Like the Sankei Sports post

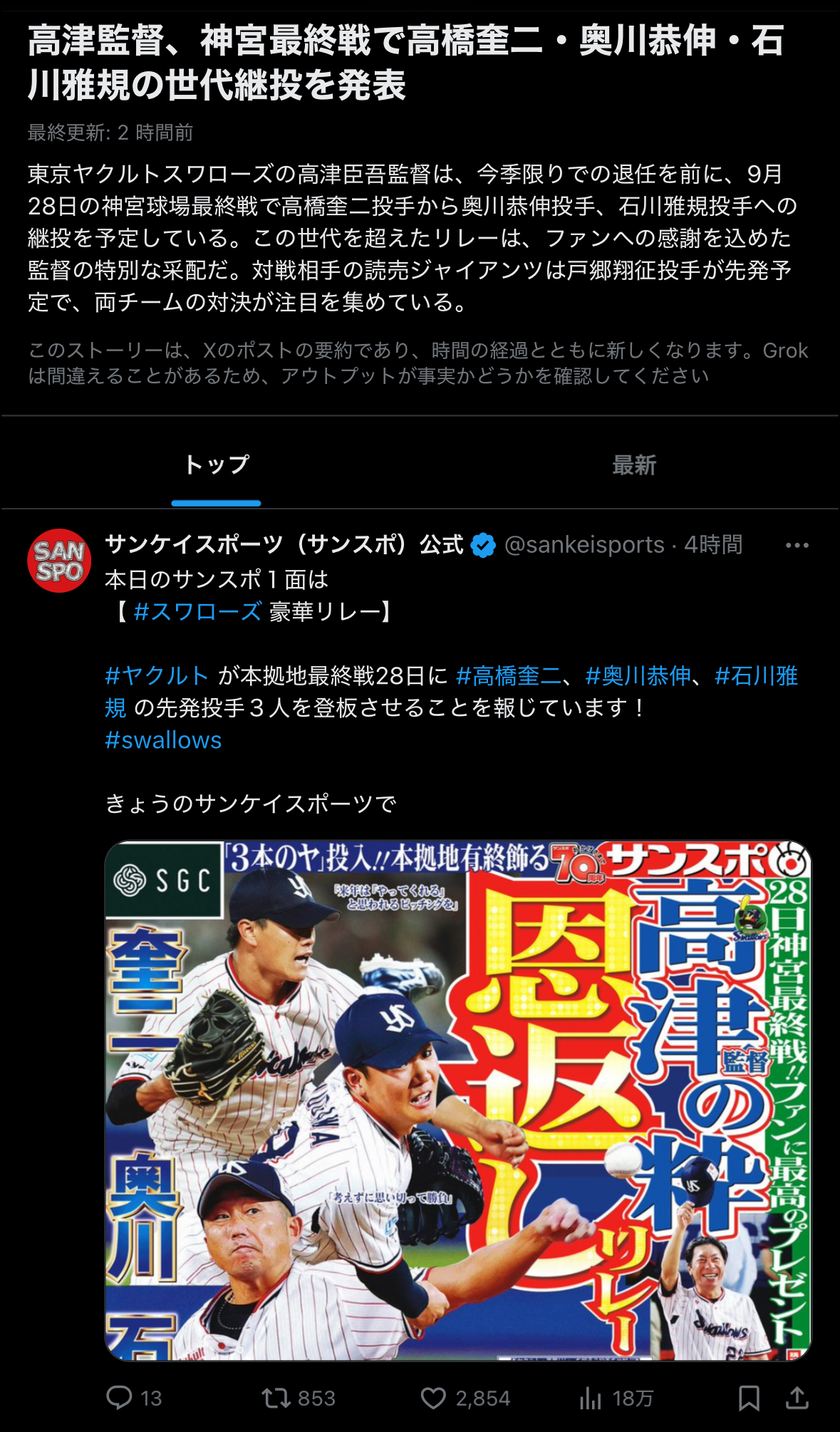click(x=433, y=1398)
